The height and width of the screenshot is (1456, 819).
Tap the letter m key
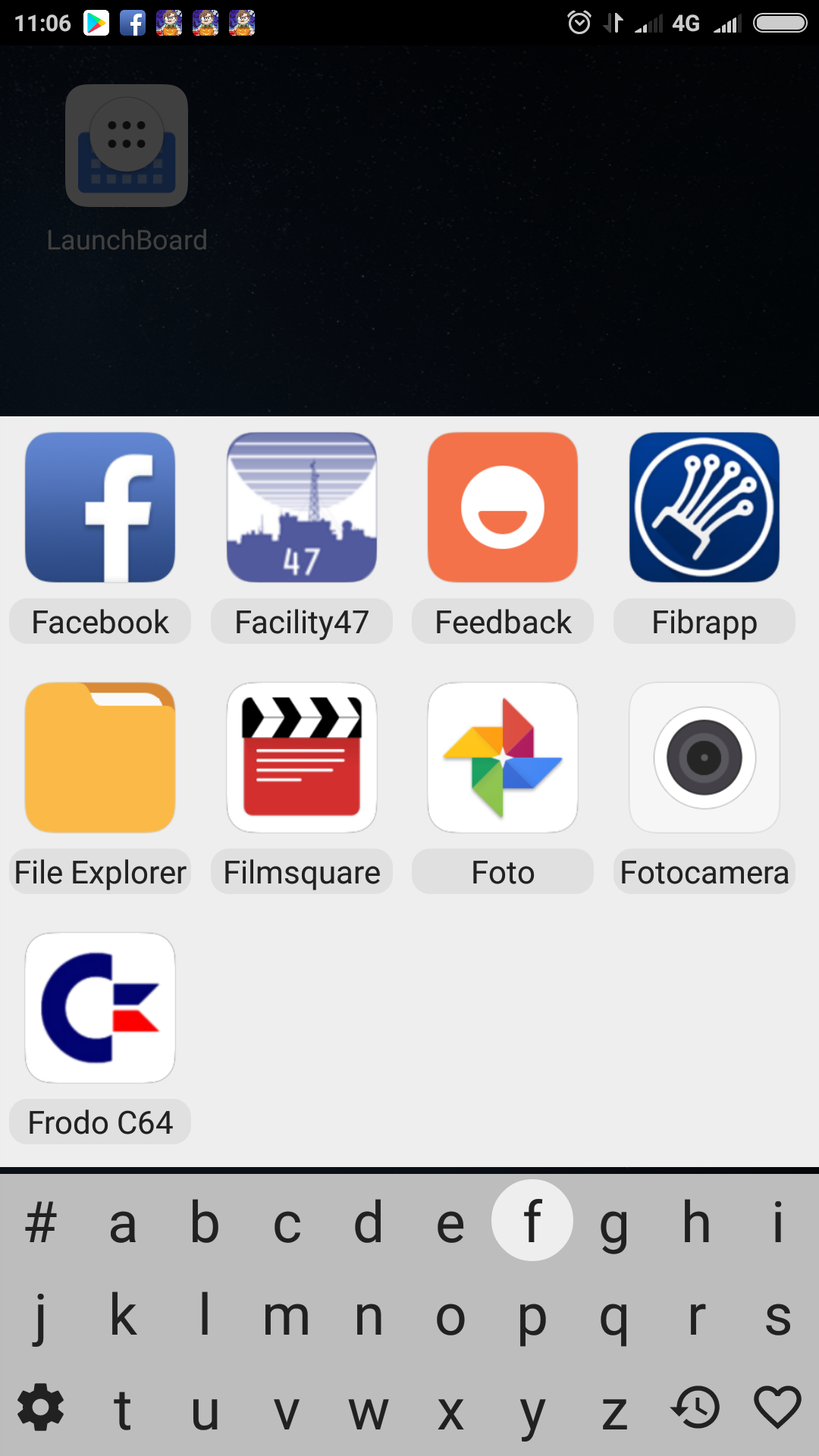[287, 1316]
